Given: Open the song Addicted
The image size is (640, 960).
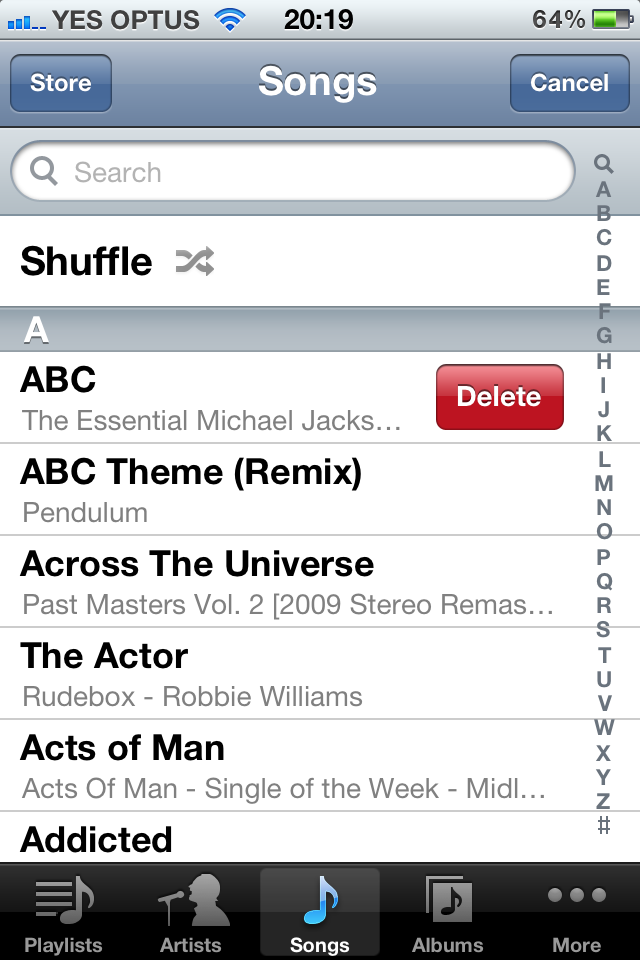Looking at the screenshot, I should [280, 840].
